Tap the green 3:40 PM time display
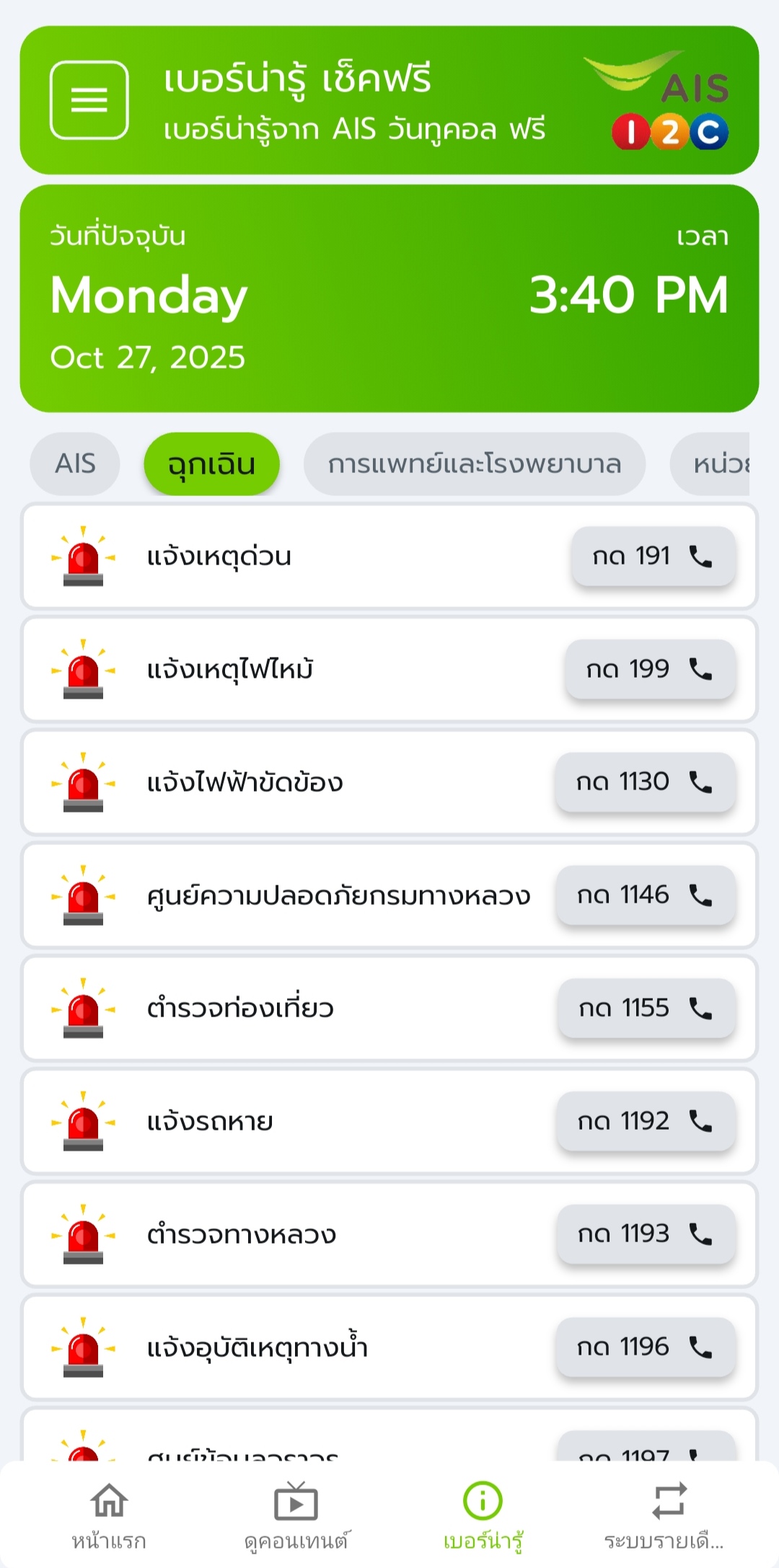 pos(631,293)
